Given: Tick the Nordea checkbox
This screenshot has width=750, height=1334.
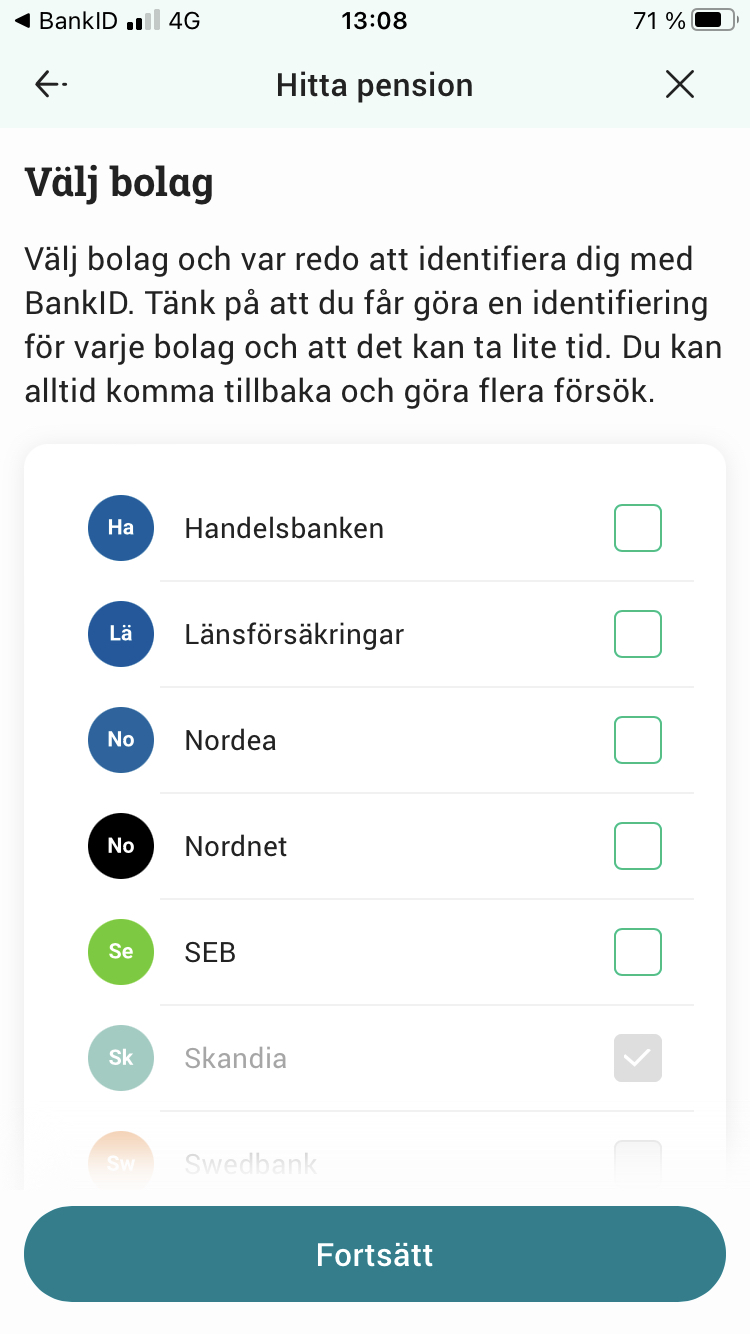Looking at the screenshot, I should click(x=637, y=740).
